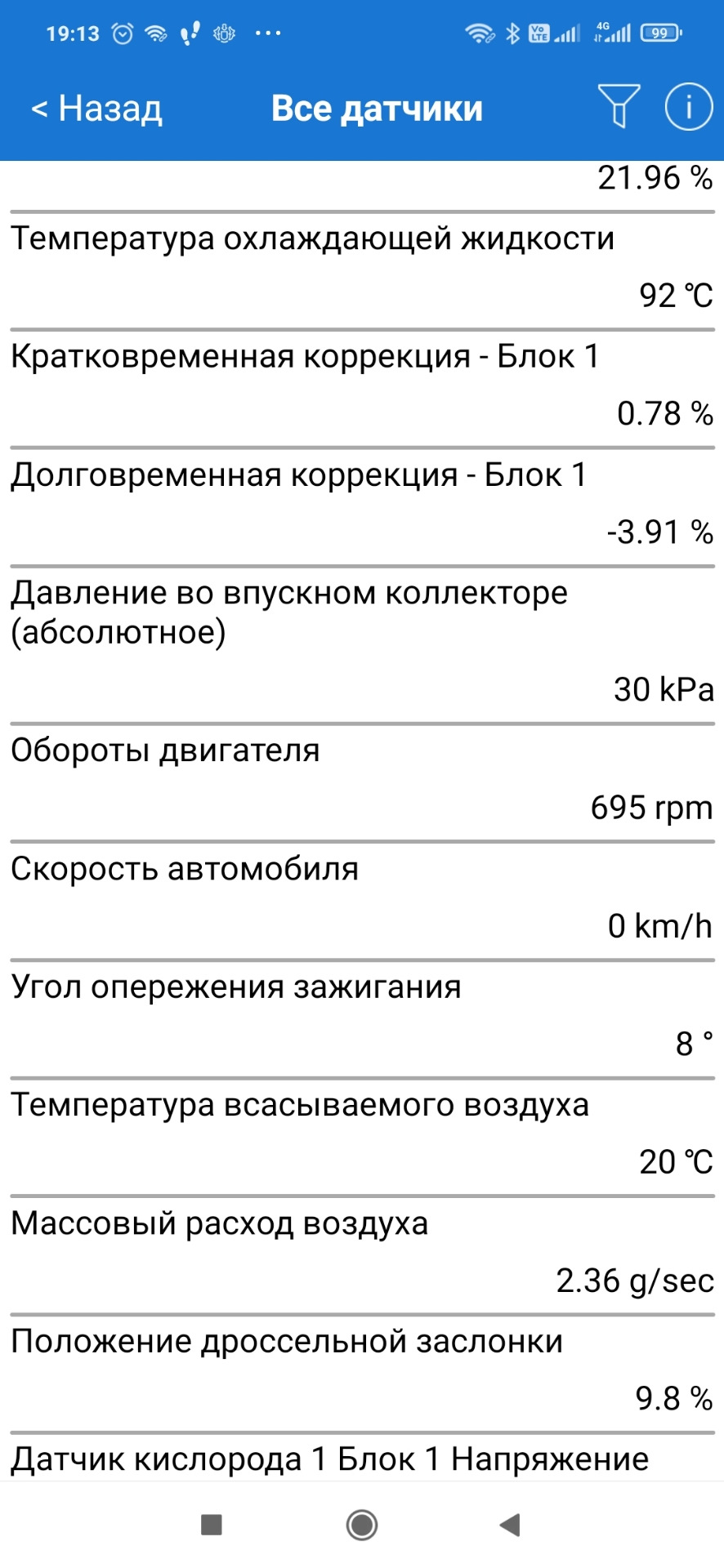Open Долговременная коррекция - Блок 1 row
The height and width of the screenshot is (1568, 724).
pyautogui.click(x=361, y=504)
